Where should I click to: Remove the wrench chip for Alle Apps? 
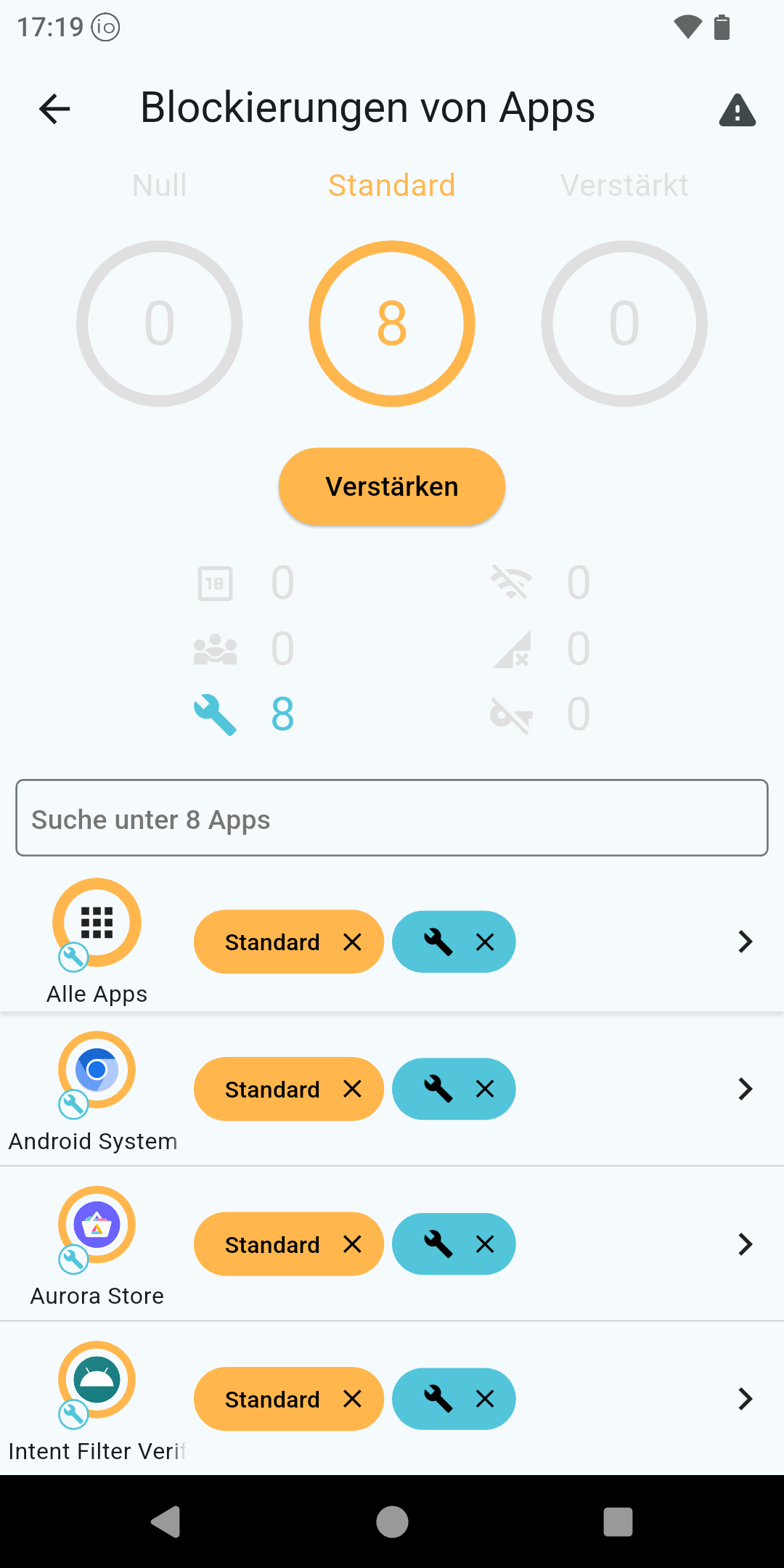point(485,942)
